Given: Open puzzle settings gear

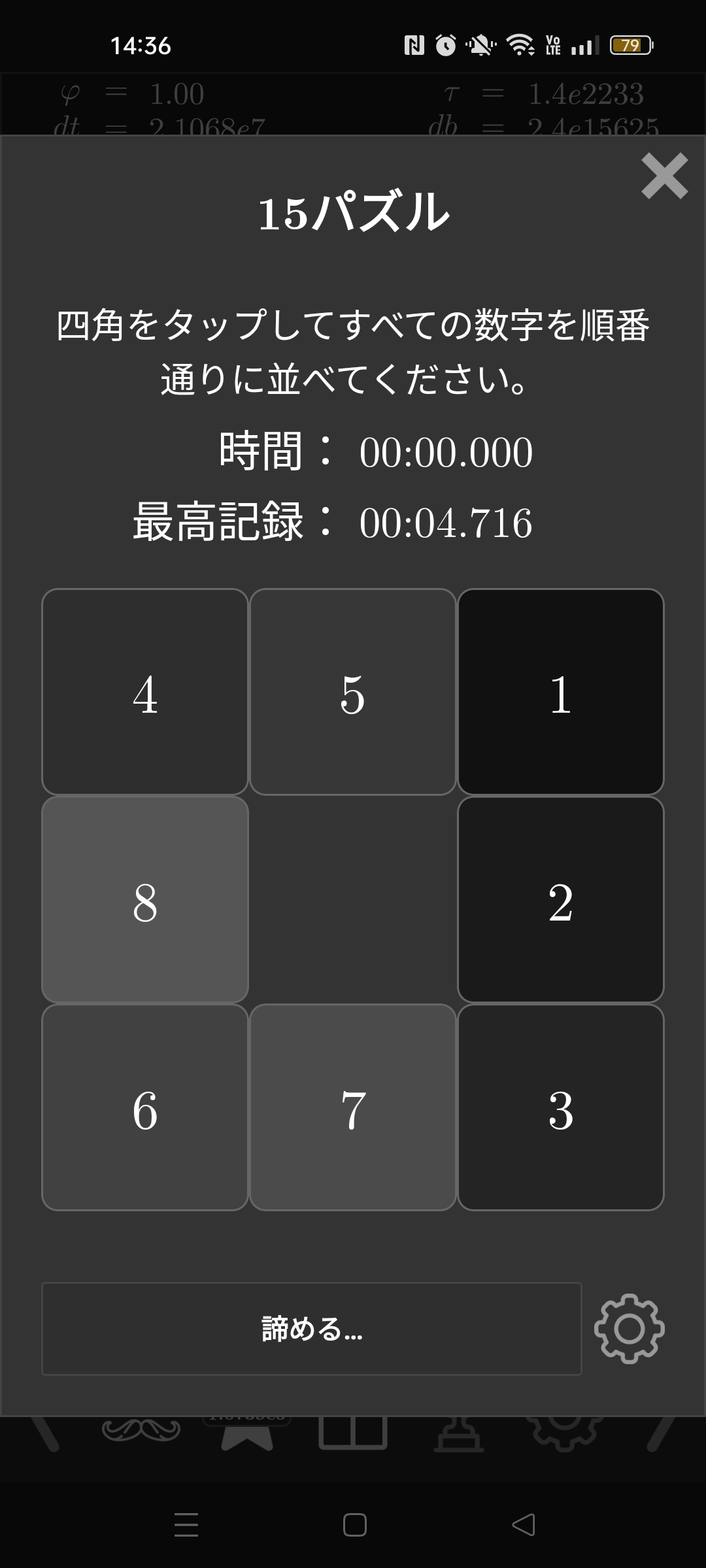Looking at the screenshot, I should tap(629, 1329).
